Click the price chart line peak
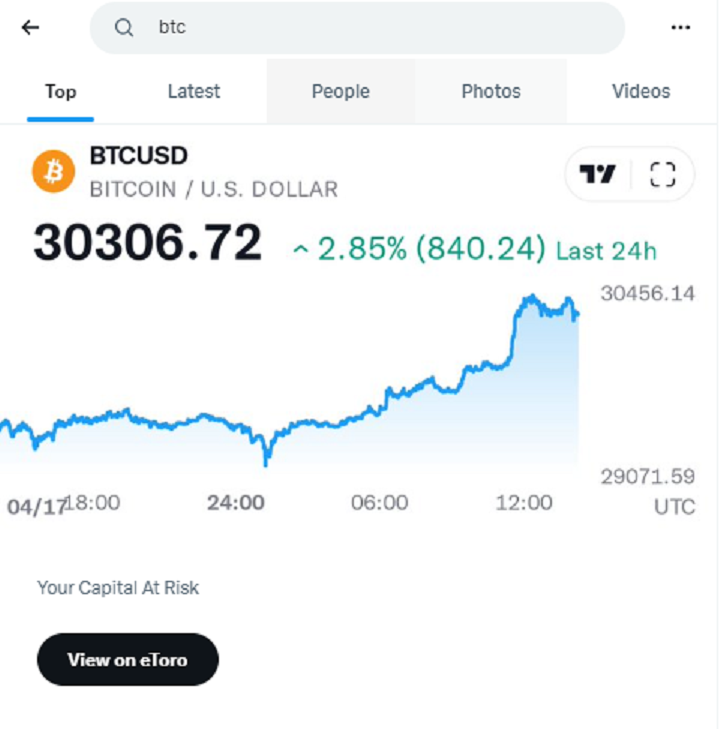 pyautogui.click(x=527, y=296)
